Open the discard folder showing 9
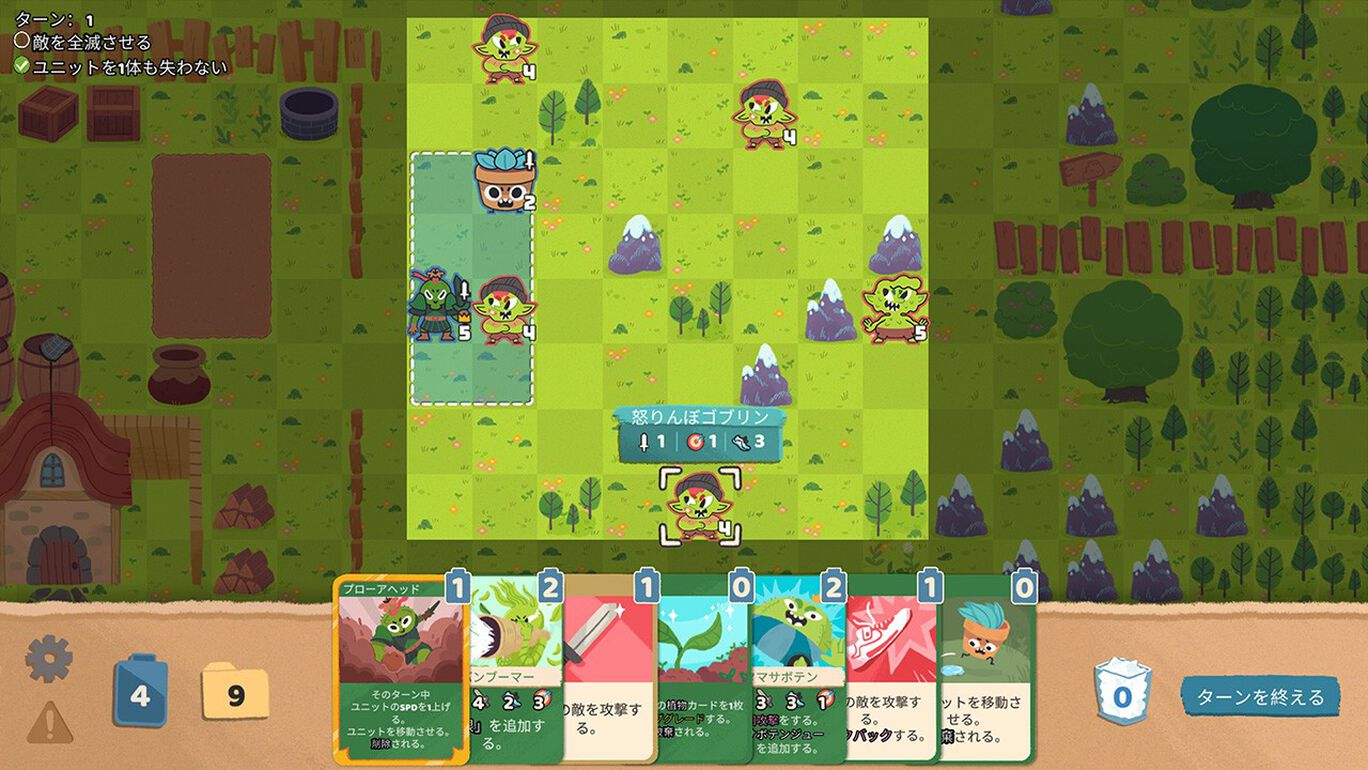The image size is (1368, 770). [235, 693]
